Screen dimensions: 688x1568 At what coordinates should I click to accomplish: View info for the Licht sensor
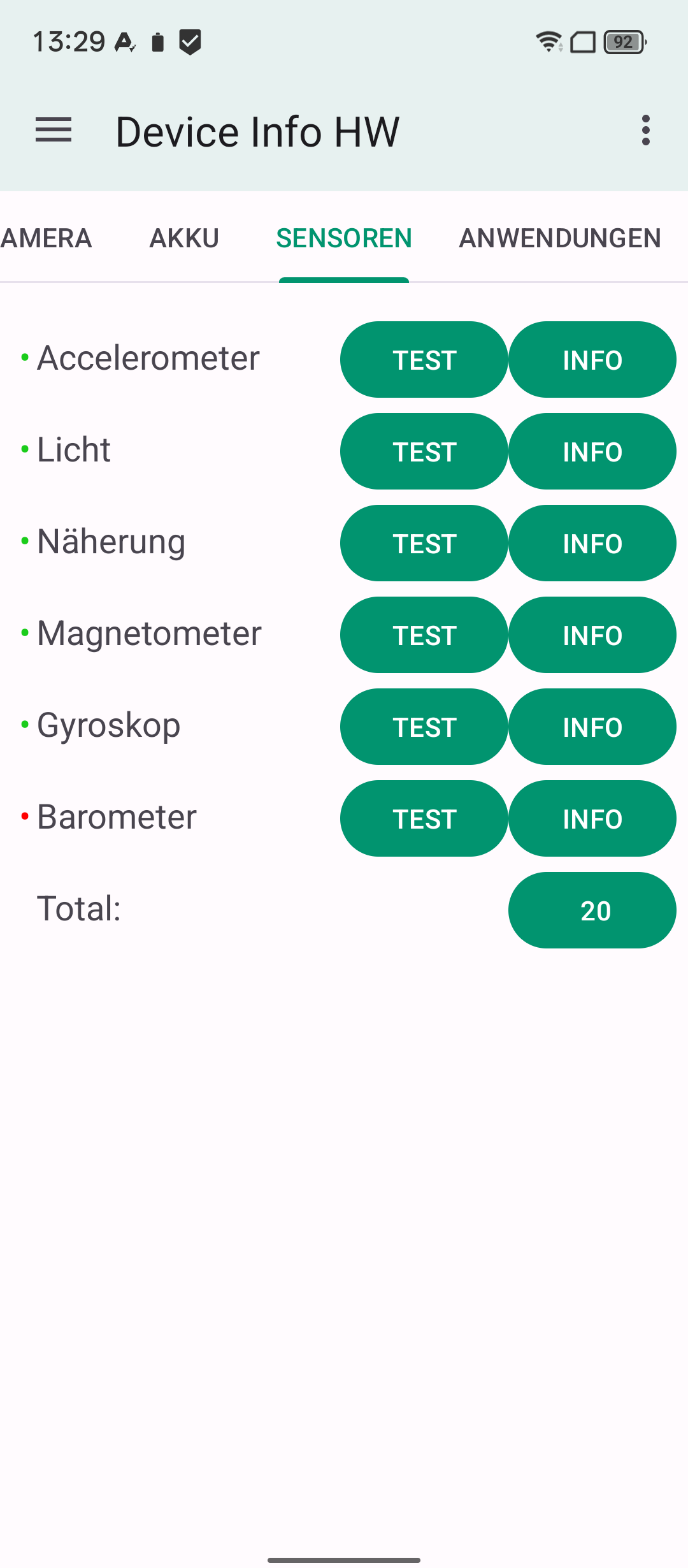(592, 452)
